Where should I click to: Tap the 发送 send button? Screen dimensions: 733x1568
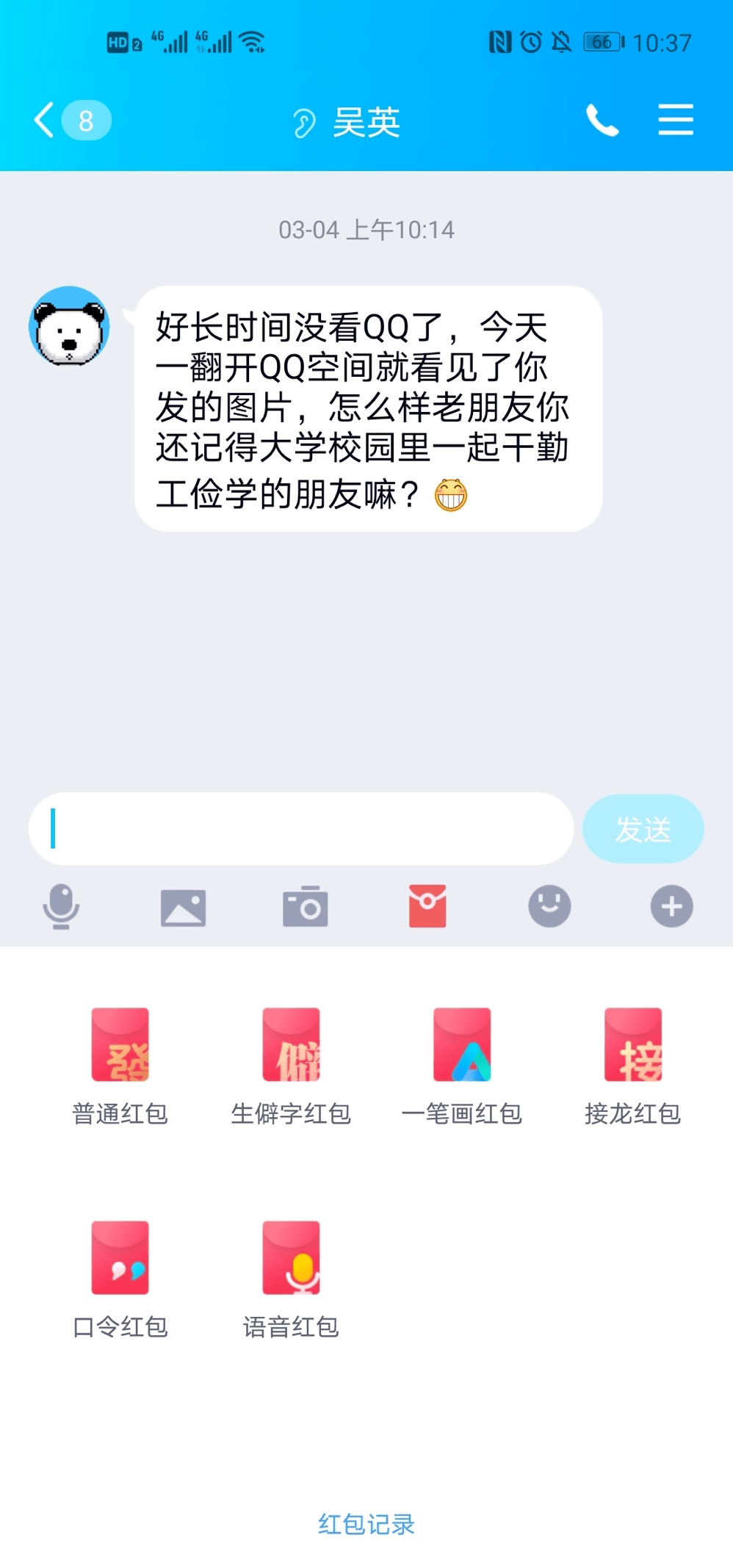click(643, 829)
